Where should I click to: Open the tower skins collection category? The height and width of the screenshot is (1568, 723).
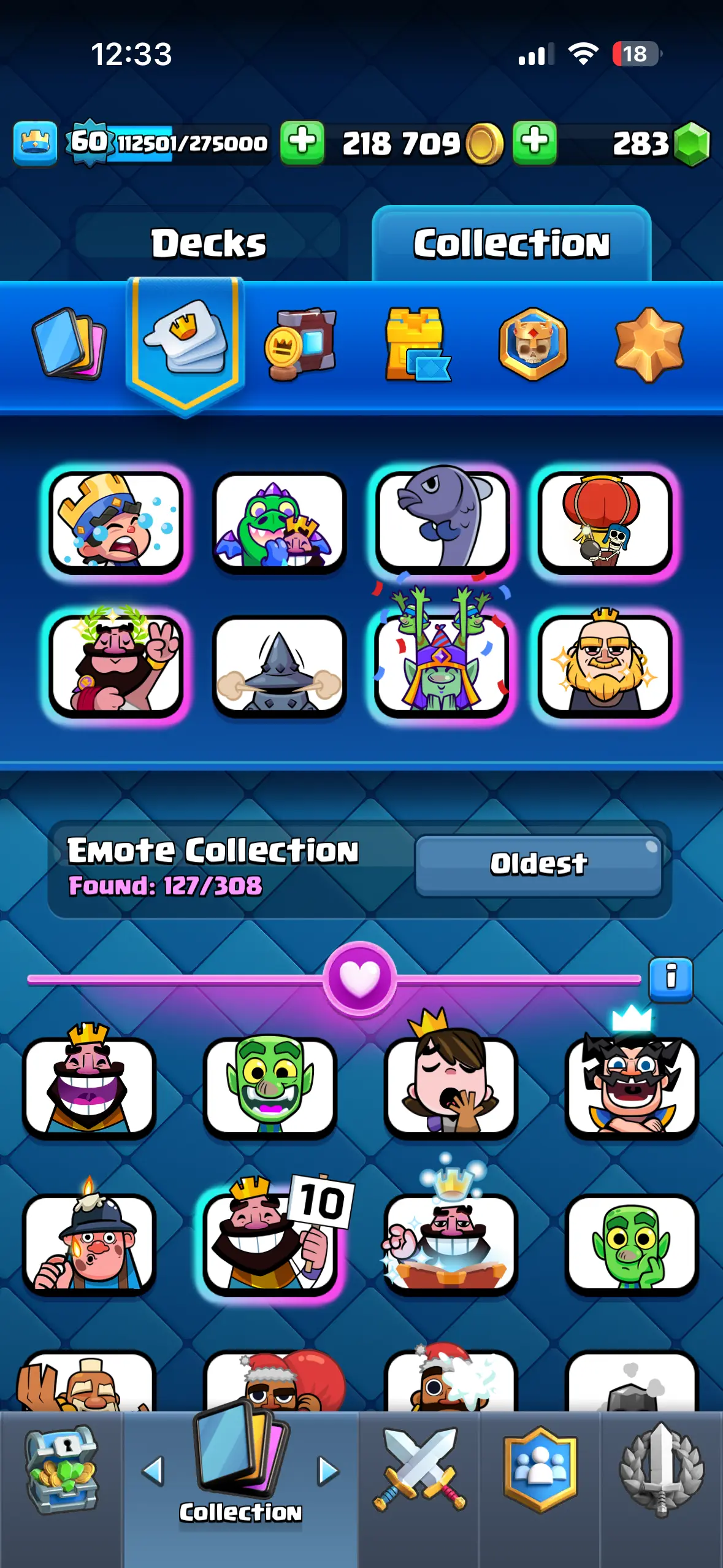(x=416, y=344)
